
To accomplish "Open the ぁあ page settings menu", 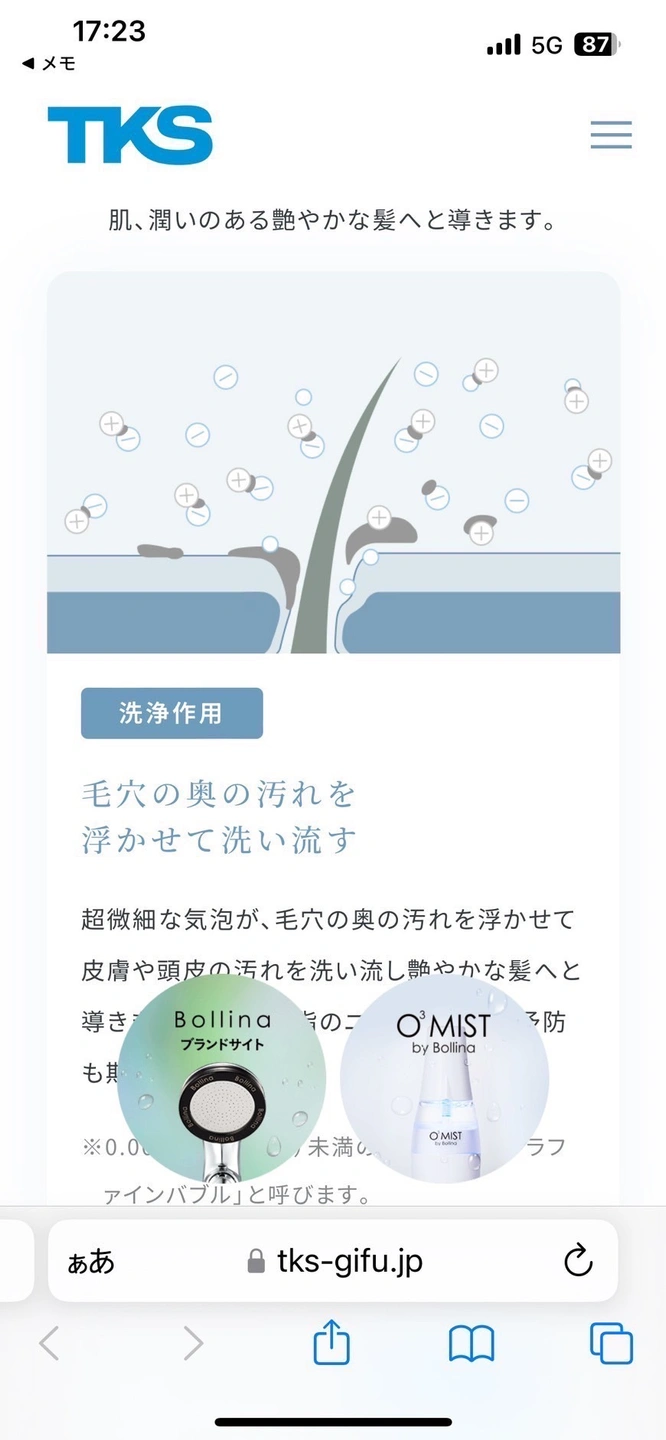I will pyautogui.click(x=91, y=1262).
